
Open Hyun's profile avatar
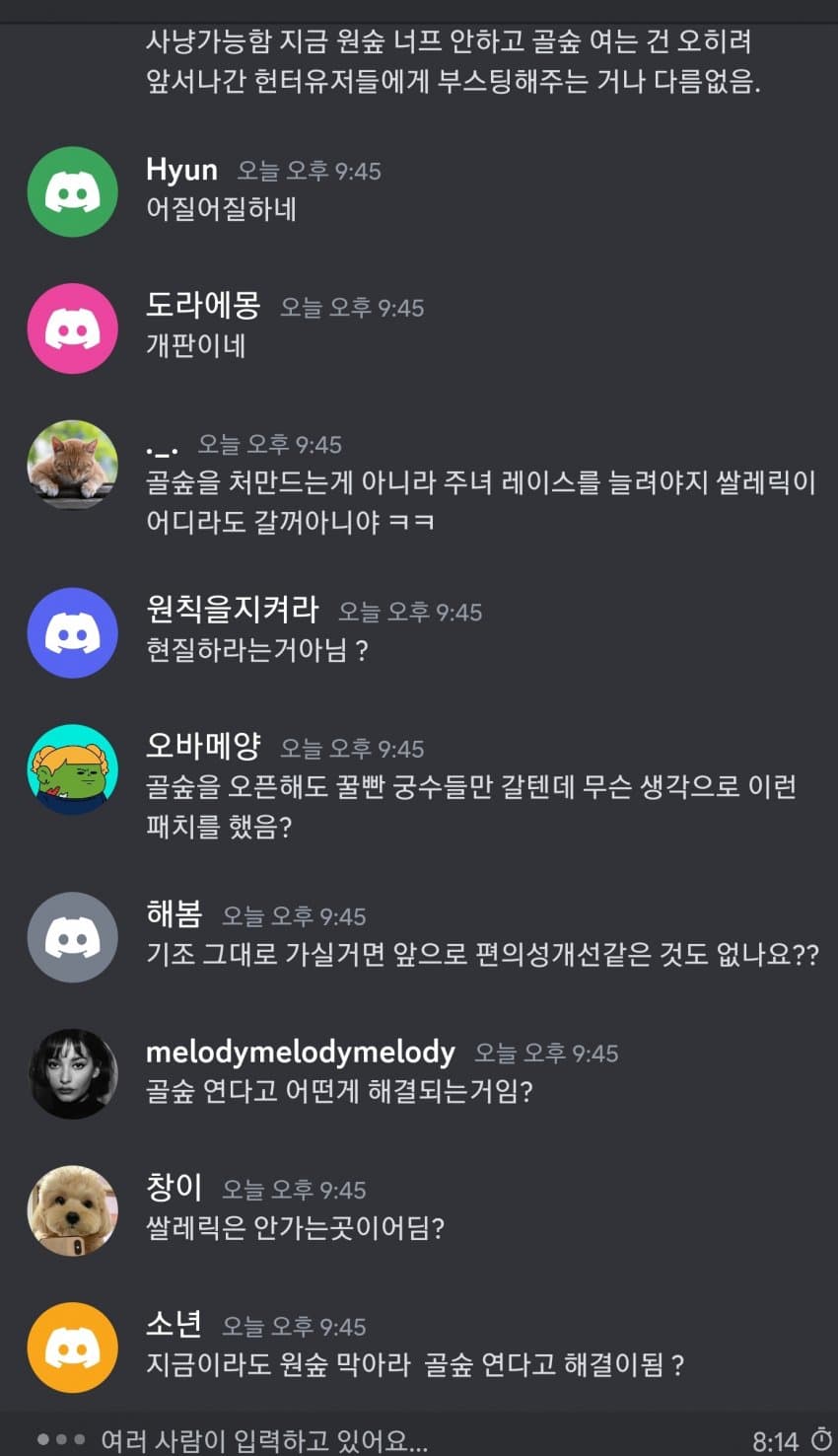pos(72,191)
